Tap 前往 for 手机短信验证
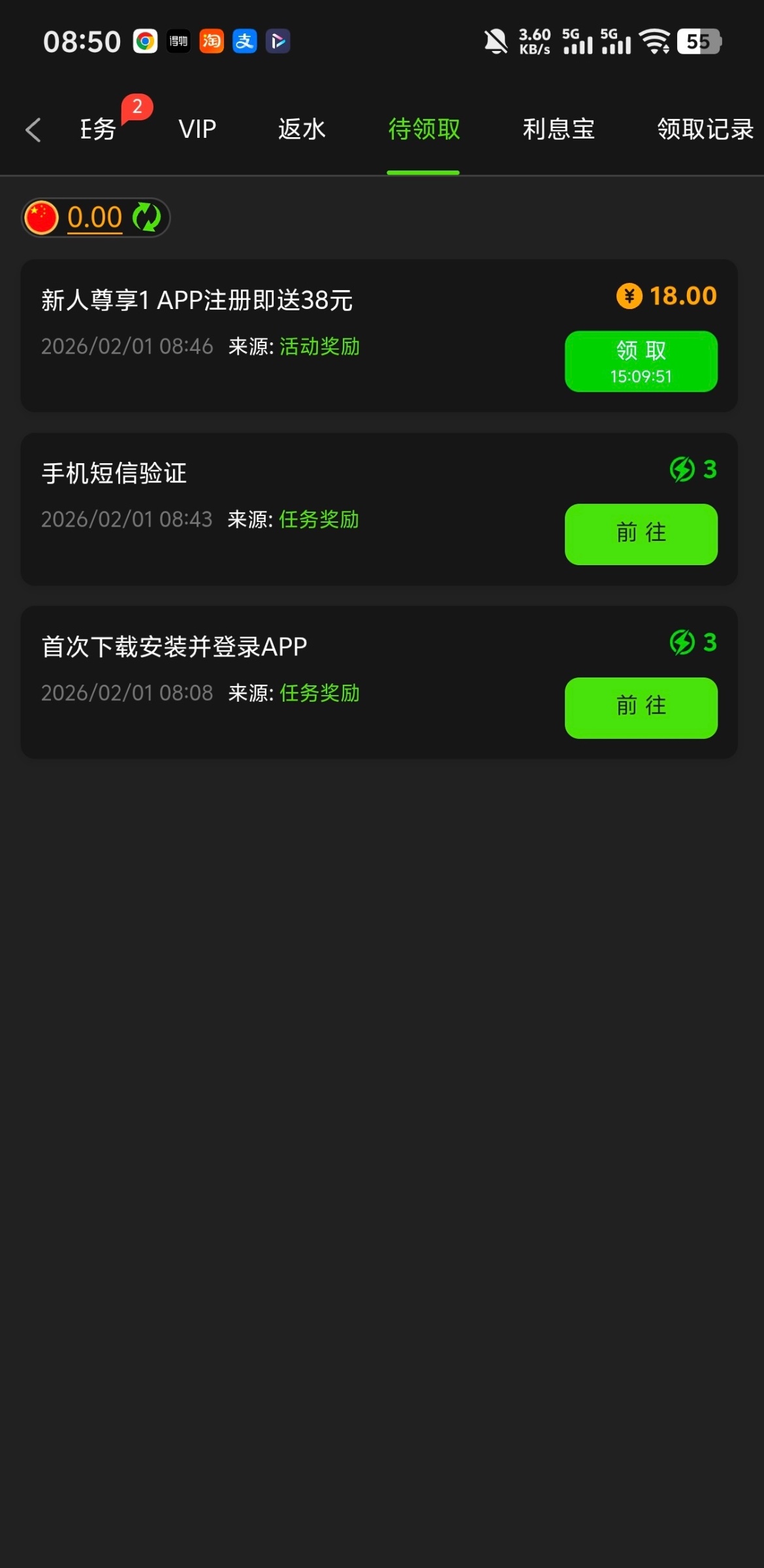 click(x=641, y=534)
